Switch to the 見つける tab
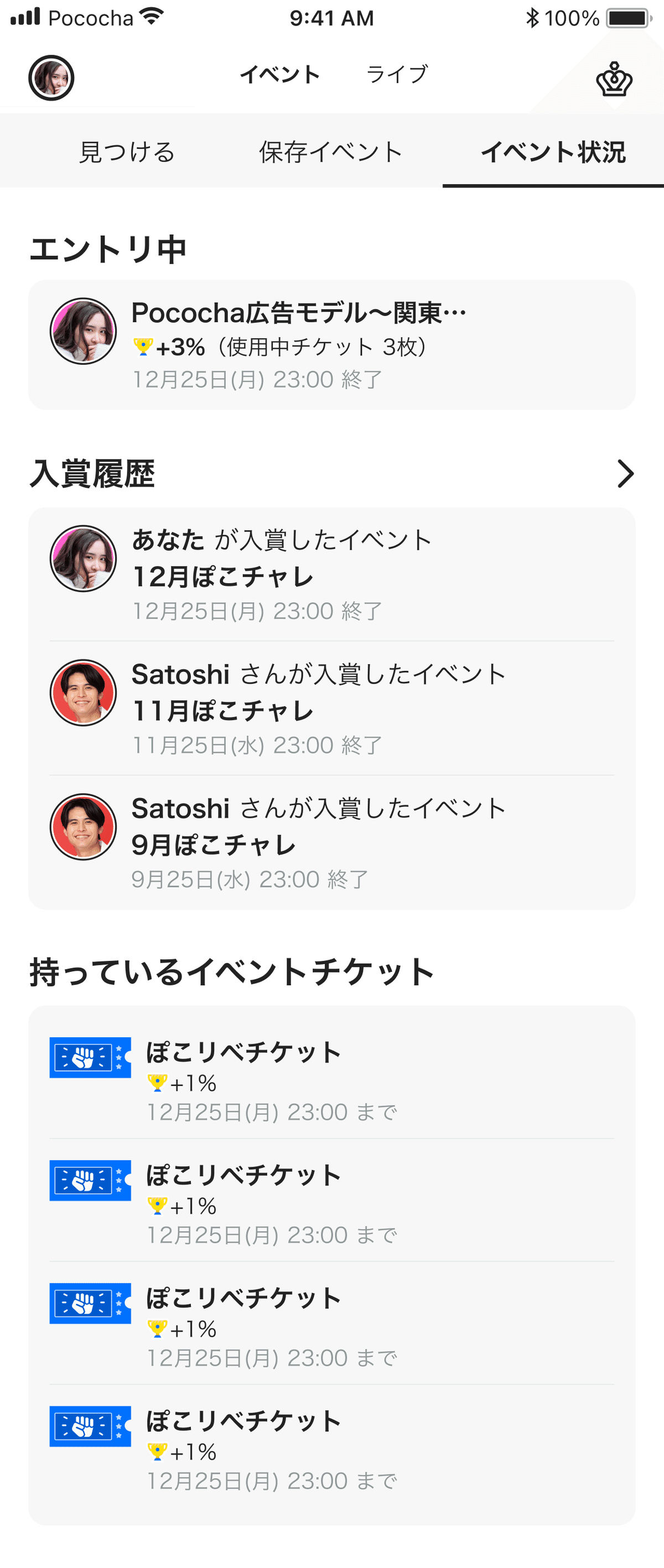Screen dimensions: 664x1568 pos(127,152)
